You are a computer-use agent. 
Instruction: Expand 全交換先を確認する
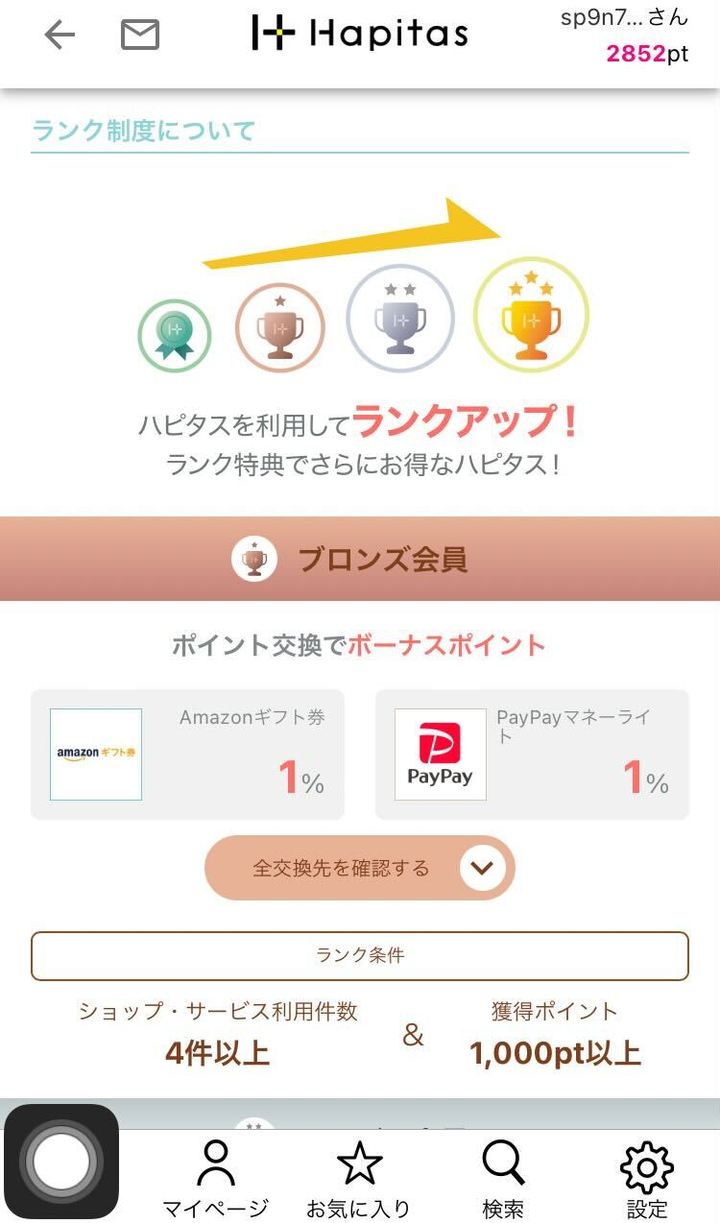pos(360,868)
